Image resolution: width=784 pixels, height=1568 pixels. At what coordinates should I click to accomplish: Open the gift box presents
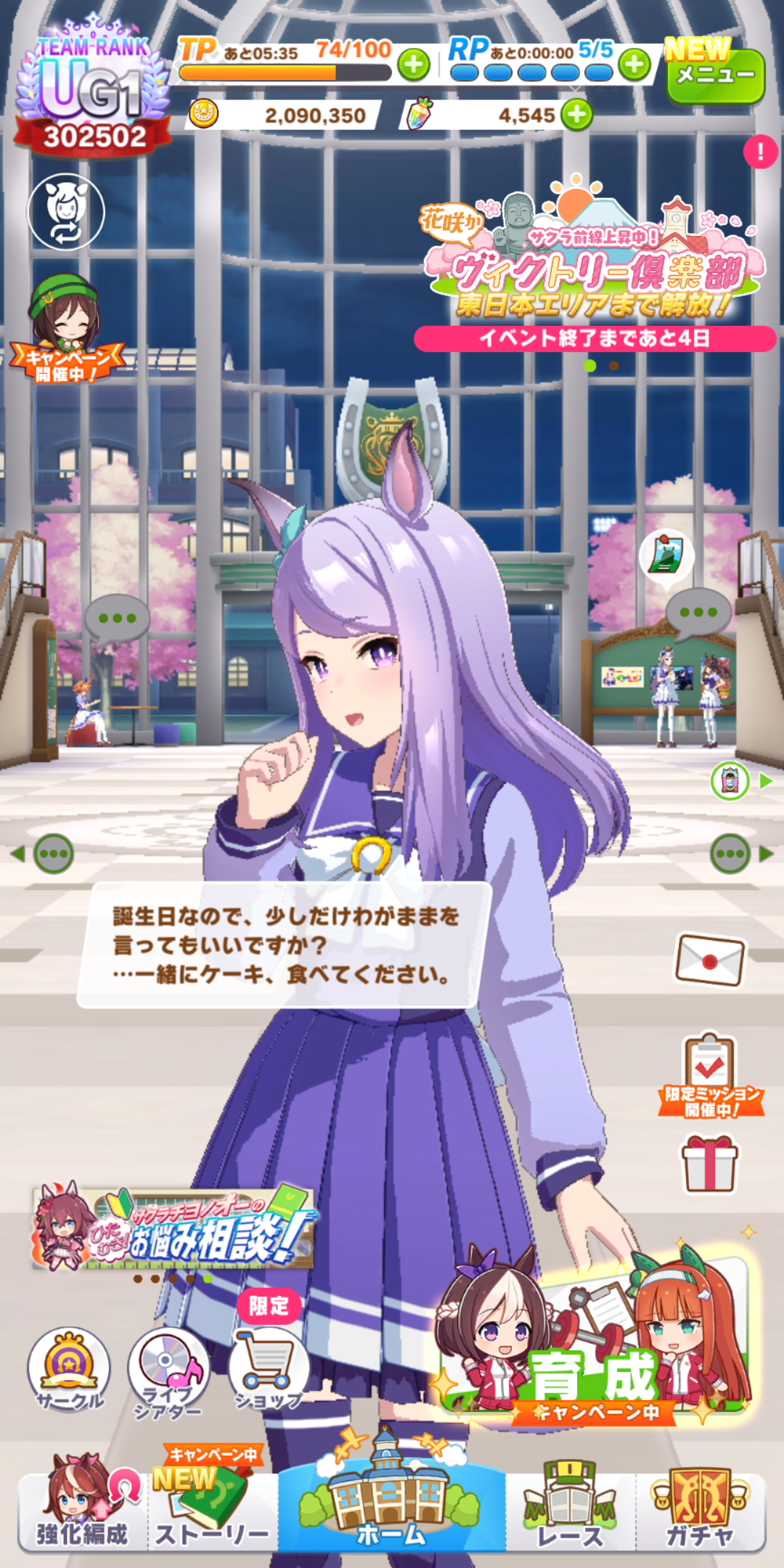tap(710, 1164)
